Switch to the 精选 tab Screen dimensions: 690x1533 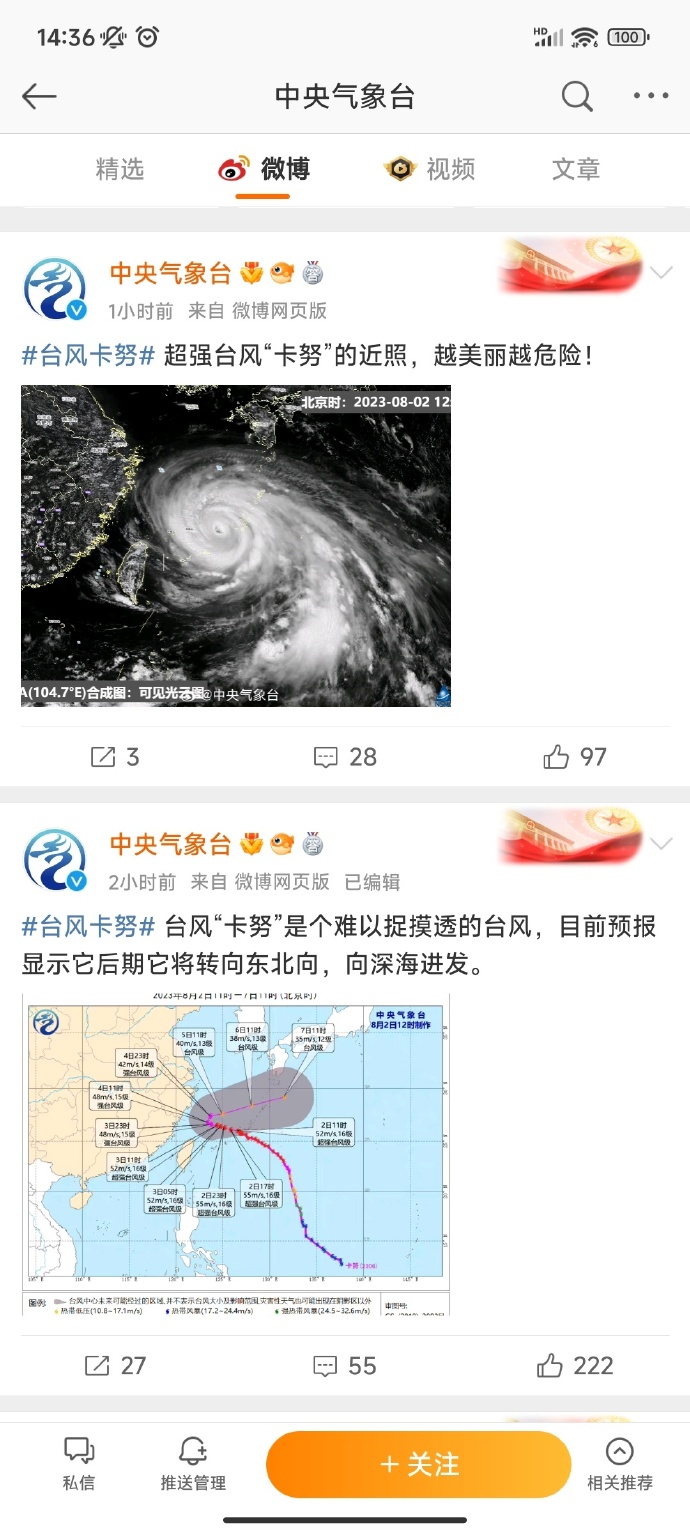[120, 170]
